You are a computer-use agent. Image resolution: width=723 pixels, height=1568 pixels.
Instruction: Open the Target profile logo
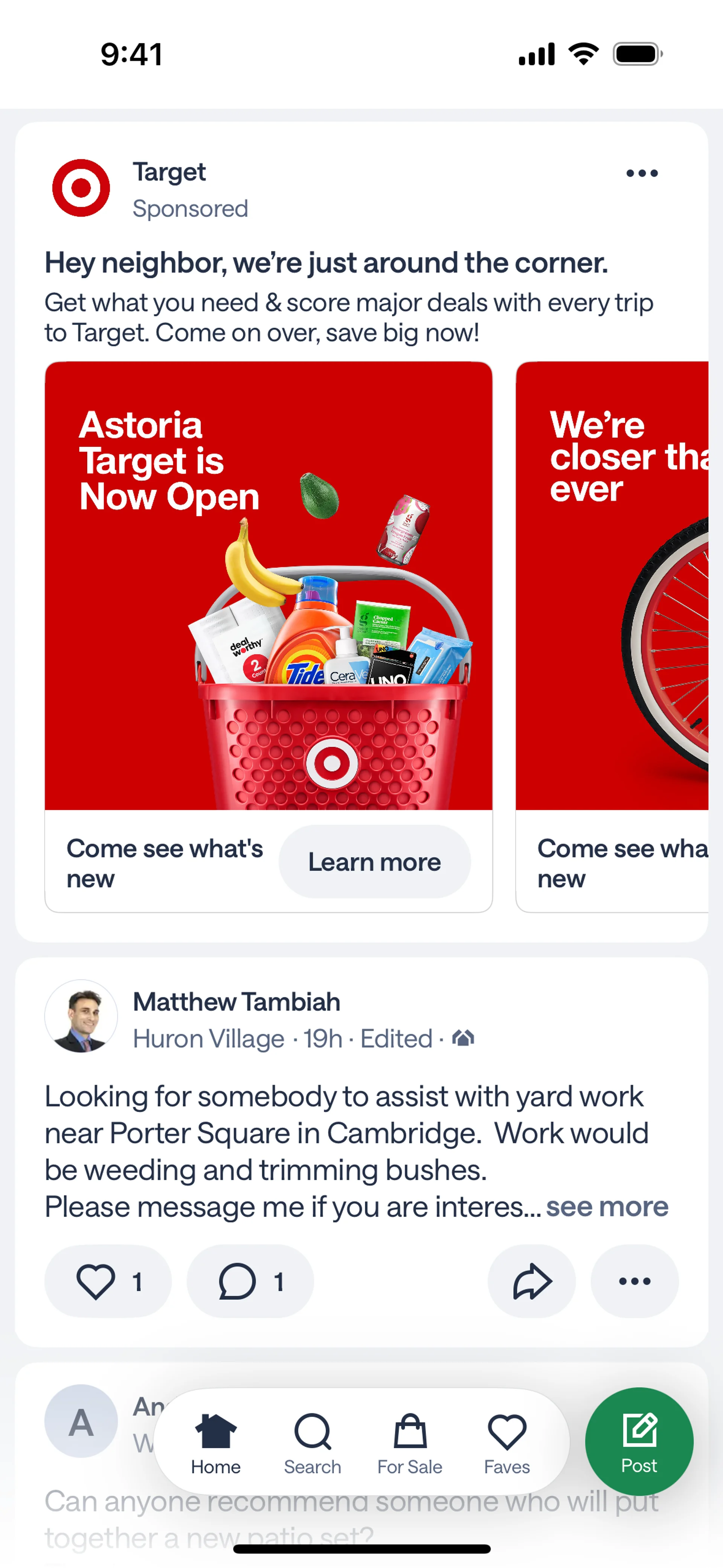81,188
